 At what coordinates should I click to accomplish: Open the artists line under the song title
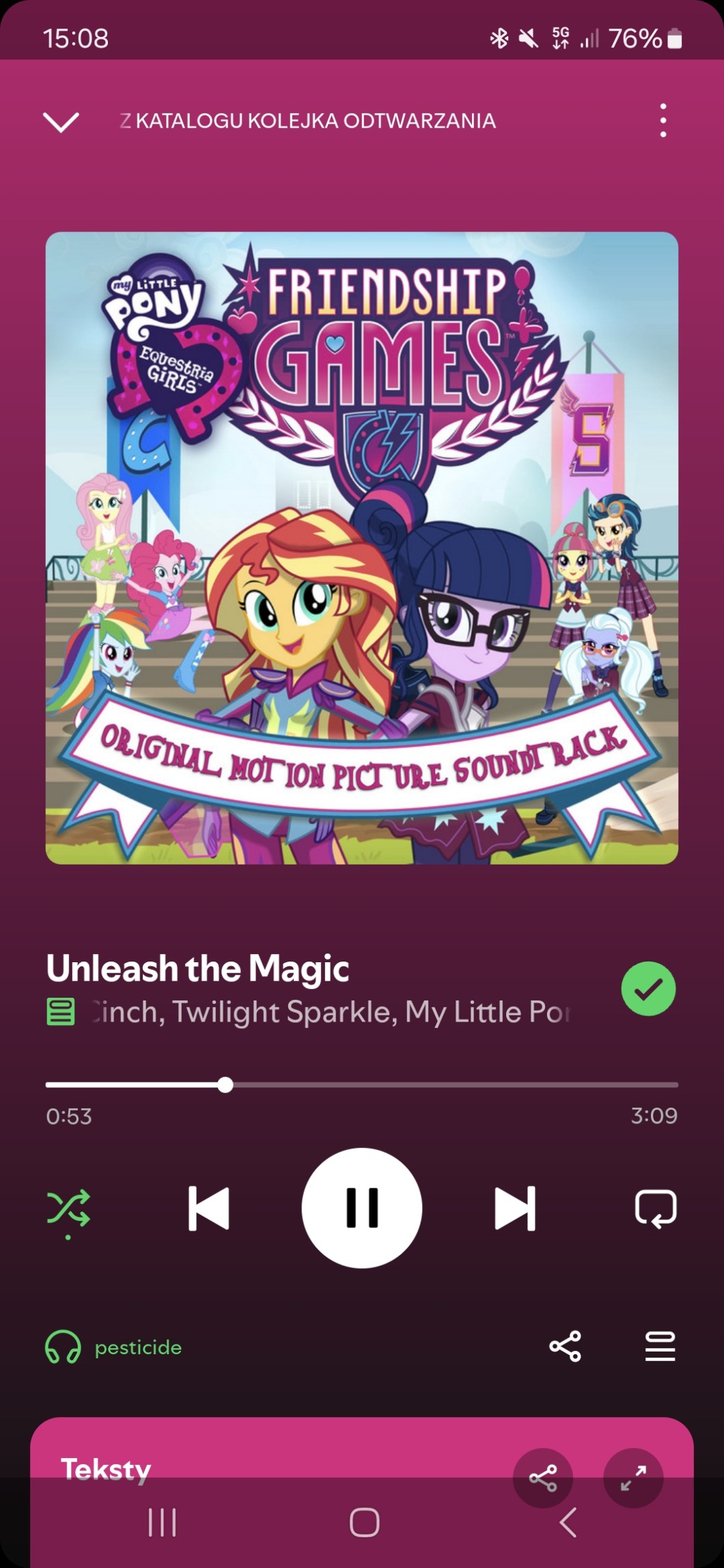(x=331, y=1012)
